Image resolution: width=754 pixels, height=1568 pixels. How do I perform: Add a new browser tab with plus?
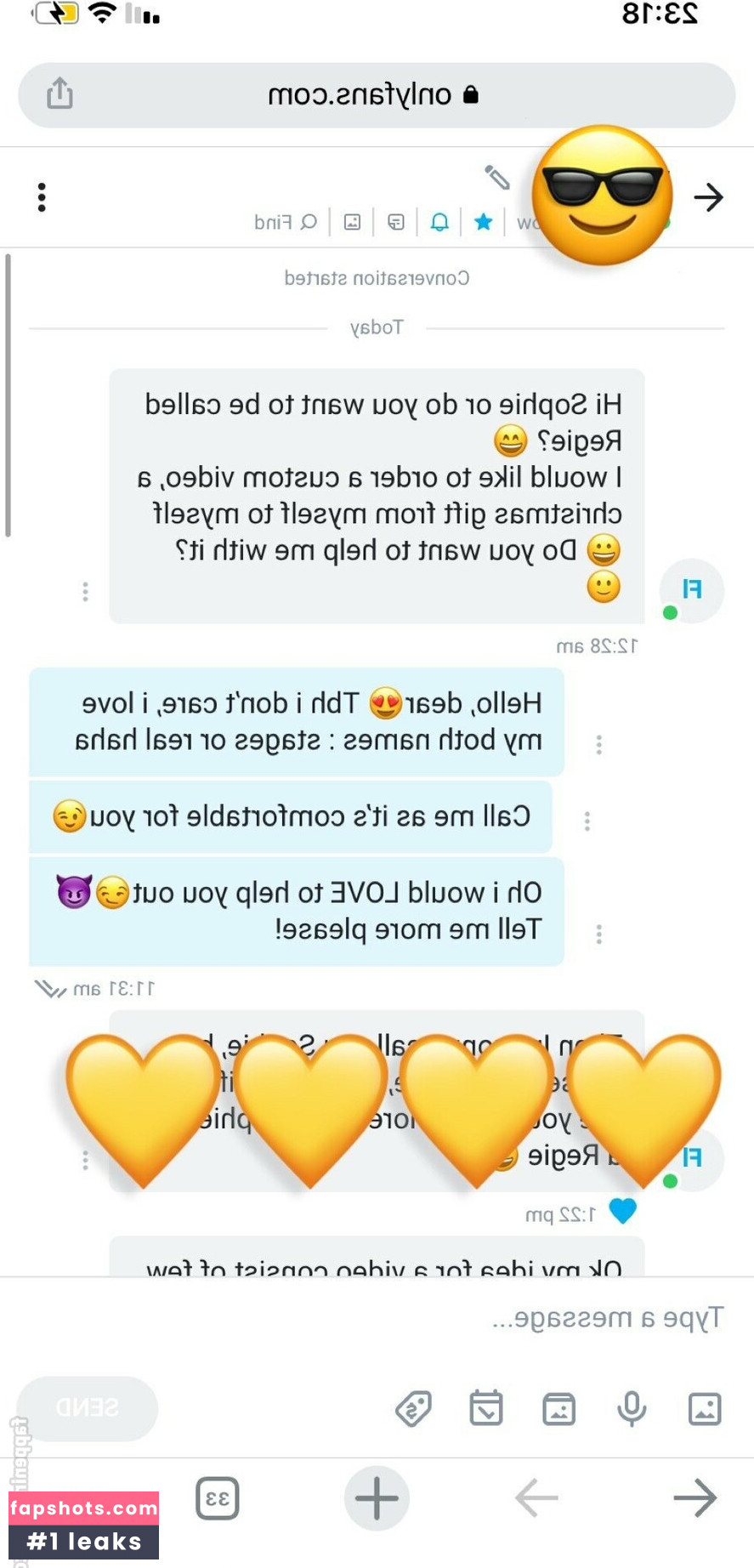coord(377,1498)
